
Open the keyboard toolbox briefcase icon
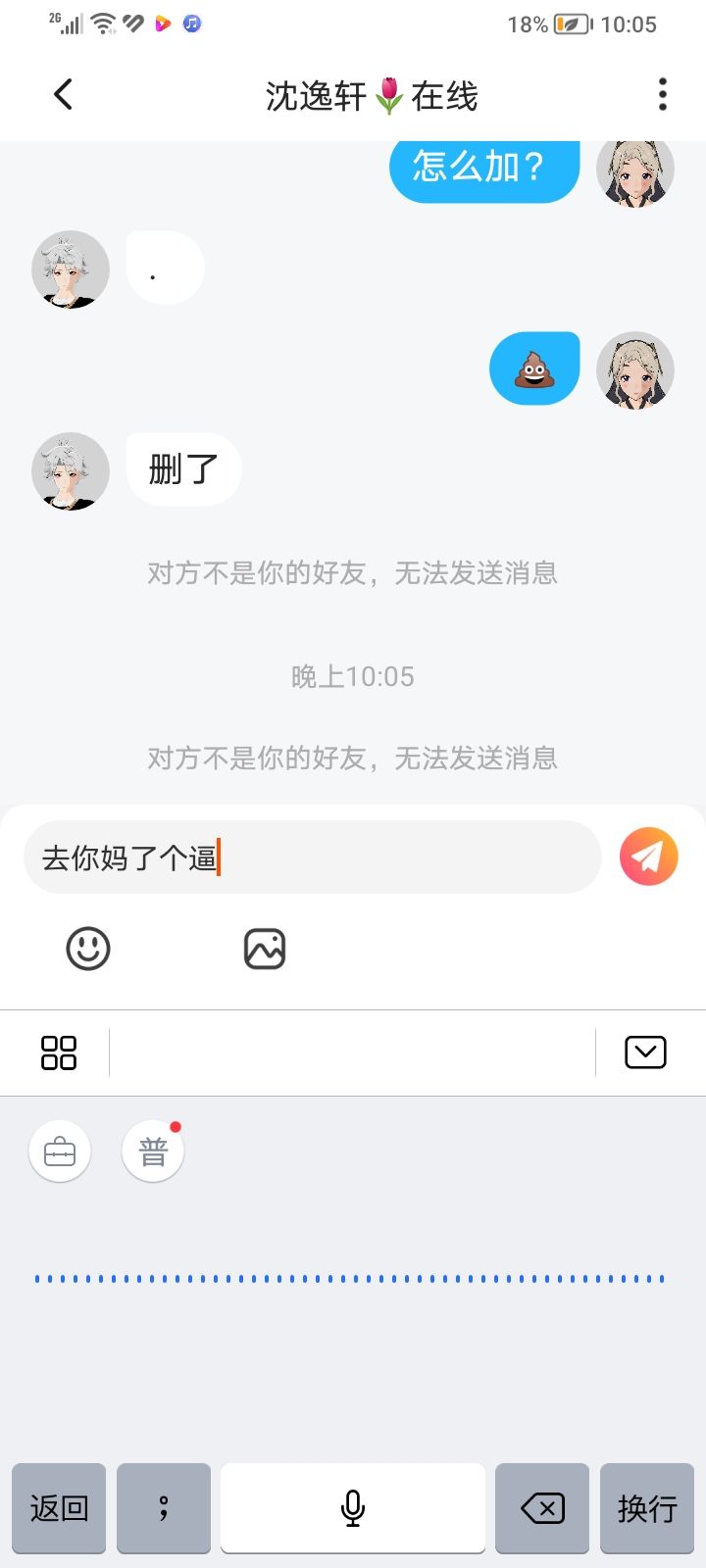[x=60, y=1151]
